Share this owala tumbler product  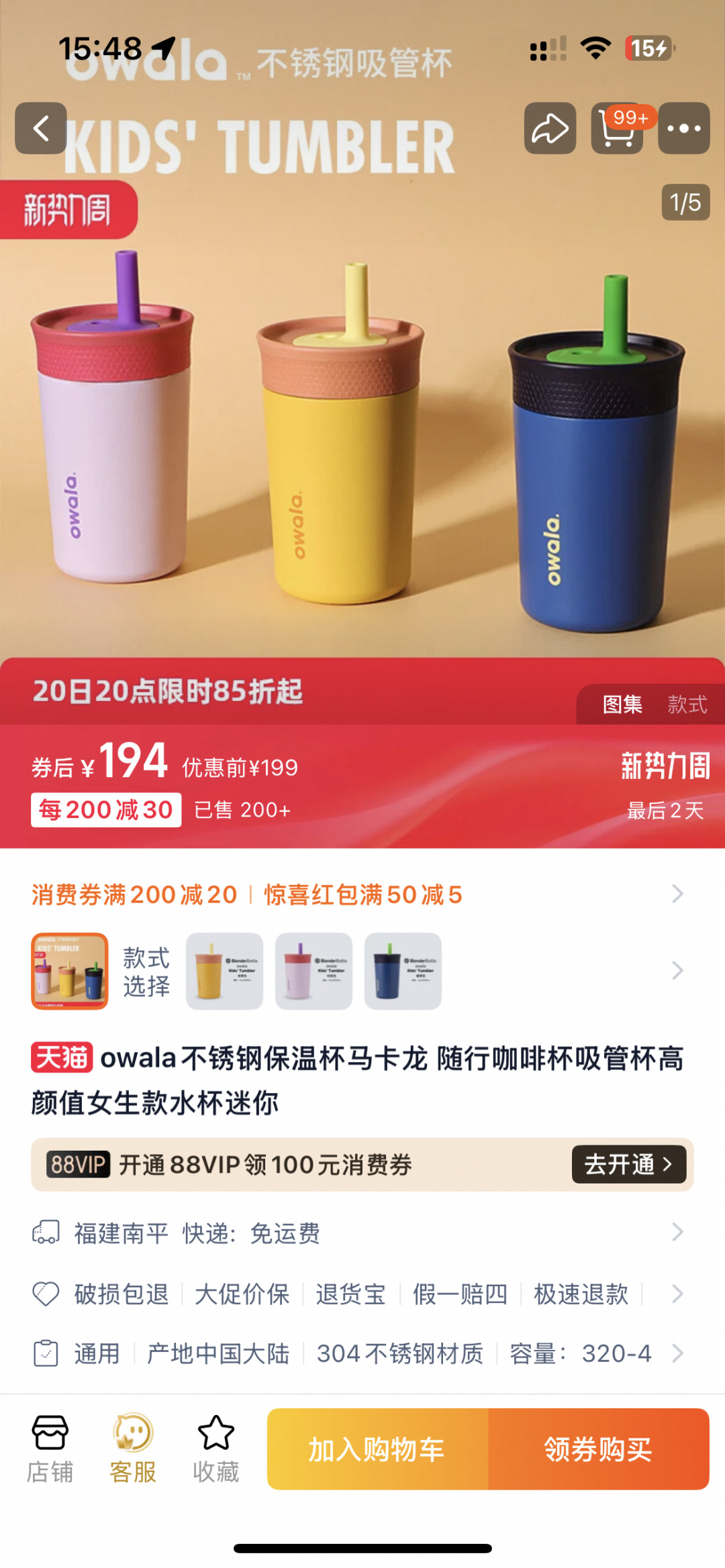click(x=550, y=128)
